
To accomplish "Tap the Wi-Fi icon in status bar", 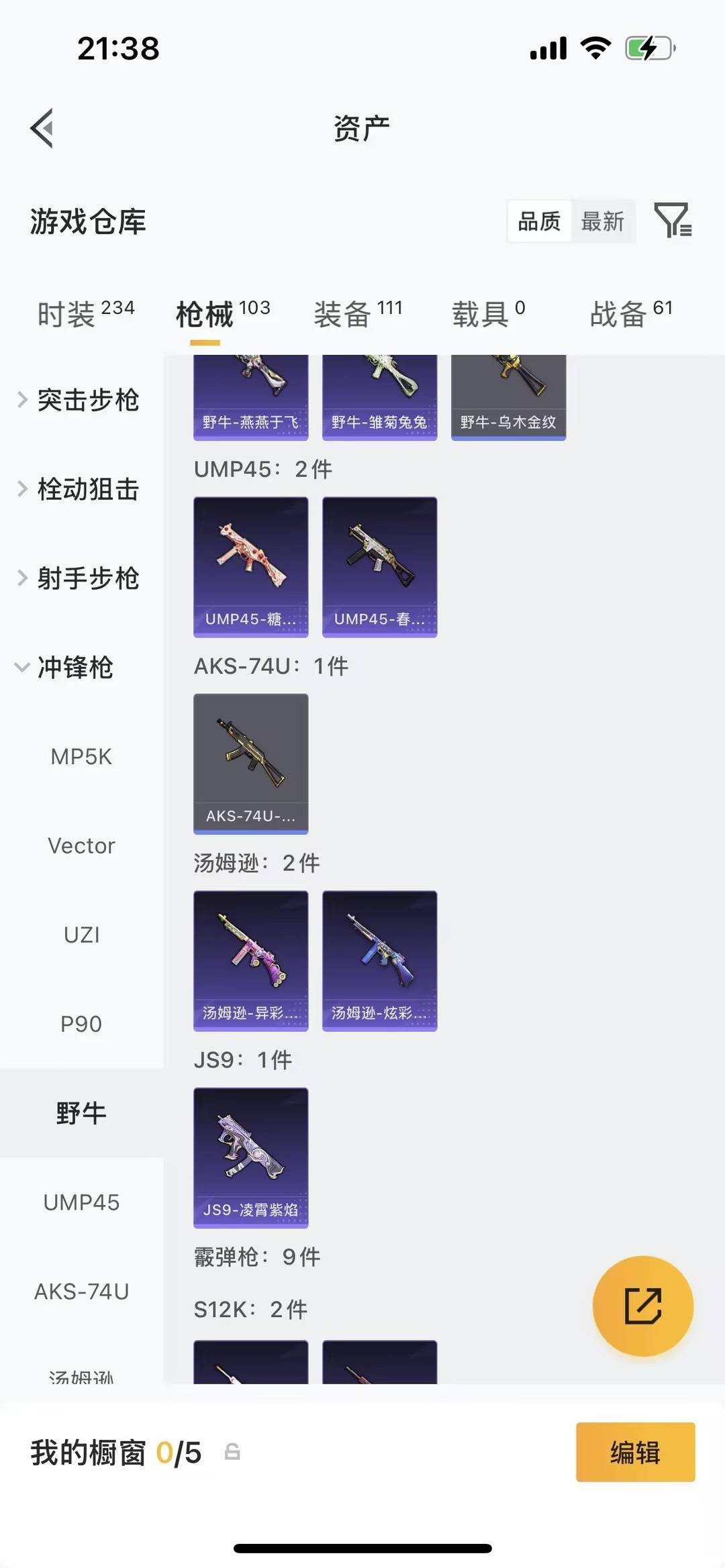I will pos(593,48).
